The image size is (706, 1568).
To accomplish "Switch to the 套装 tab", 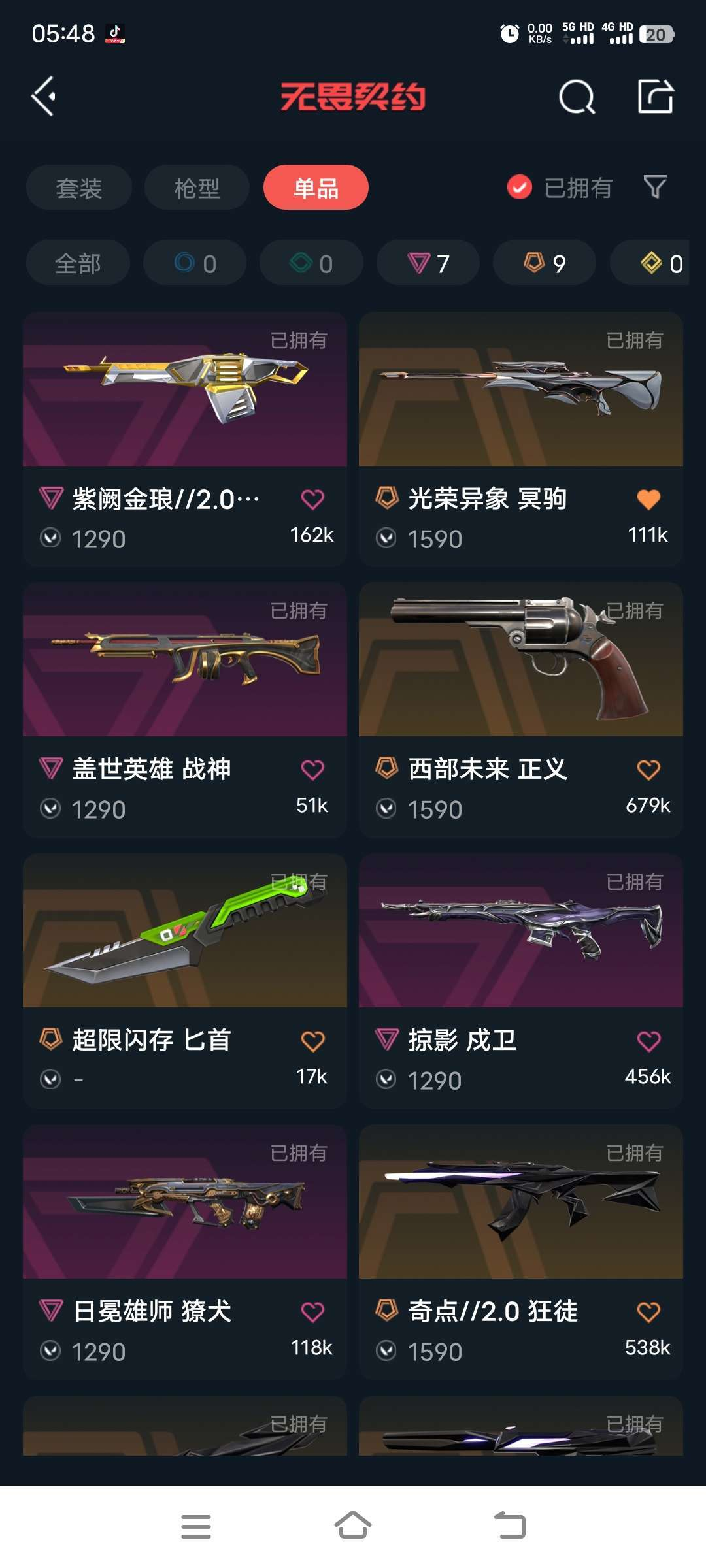I will coord(79,188).
